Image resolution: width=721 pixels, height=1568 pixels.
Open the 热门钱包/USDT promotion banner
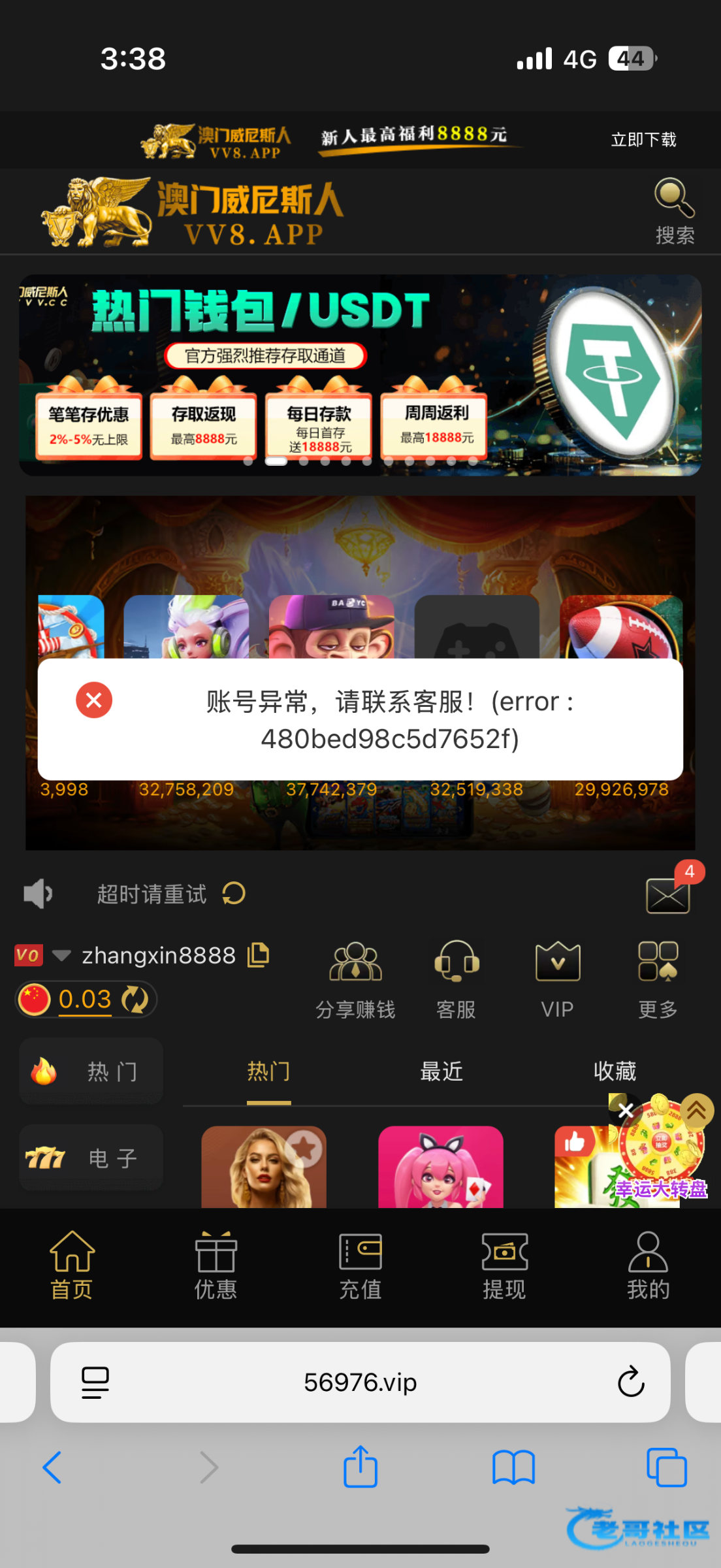click(x=360, y=374)
